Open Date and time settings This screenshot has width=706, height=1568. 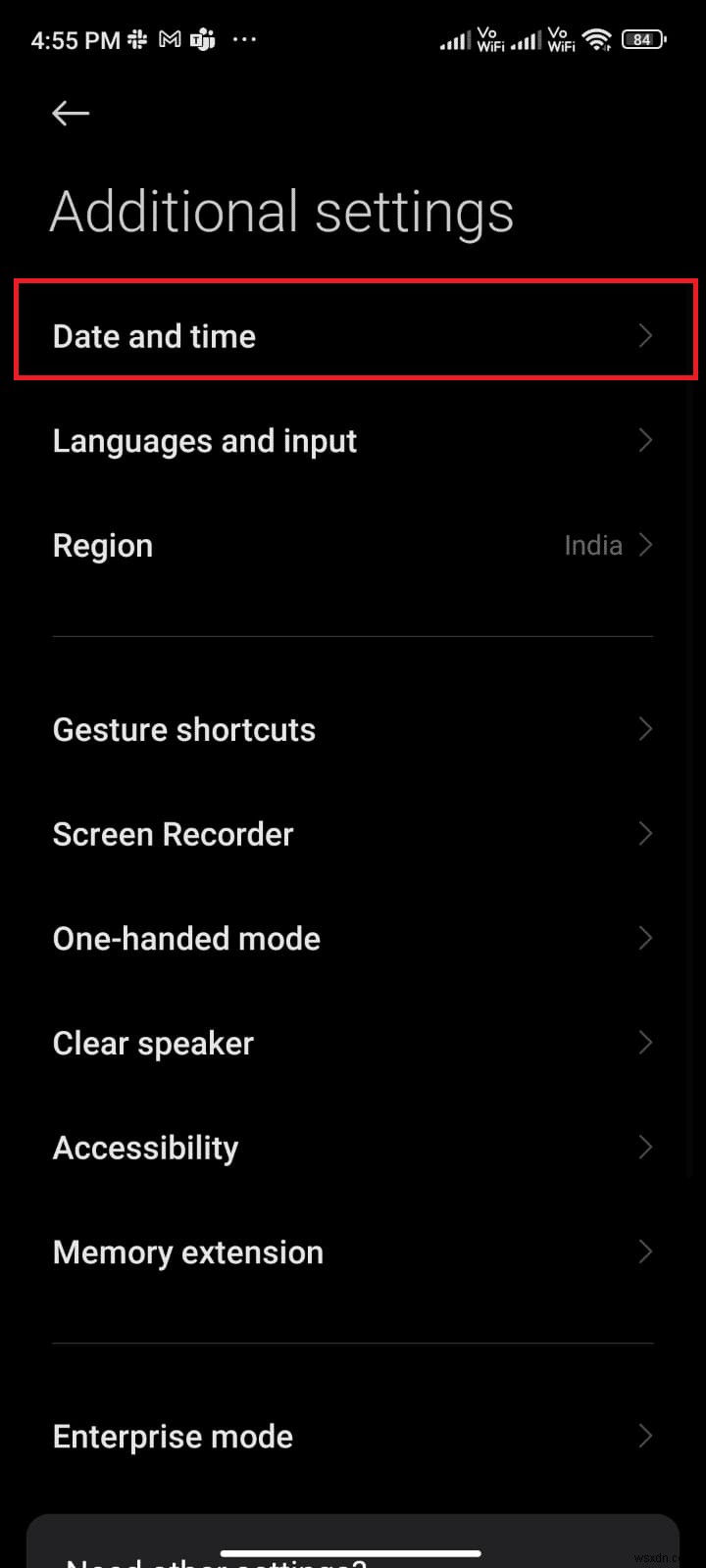tap(353, 336)
